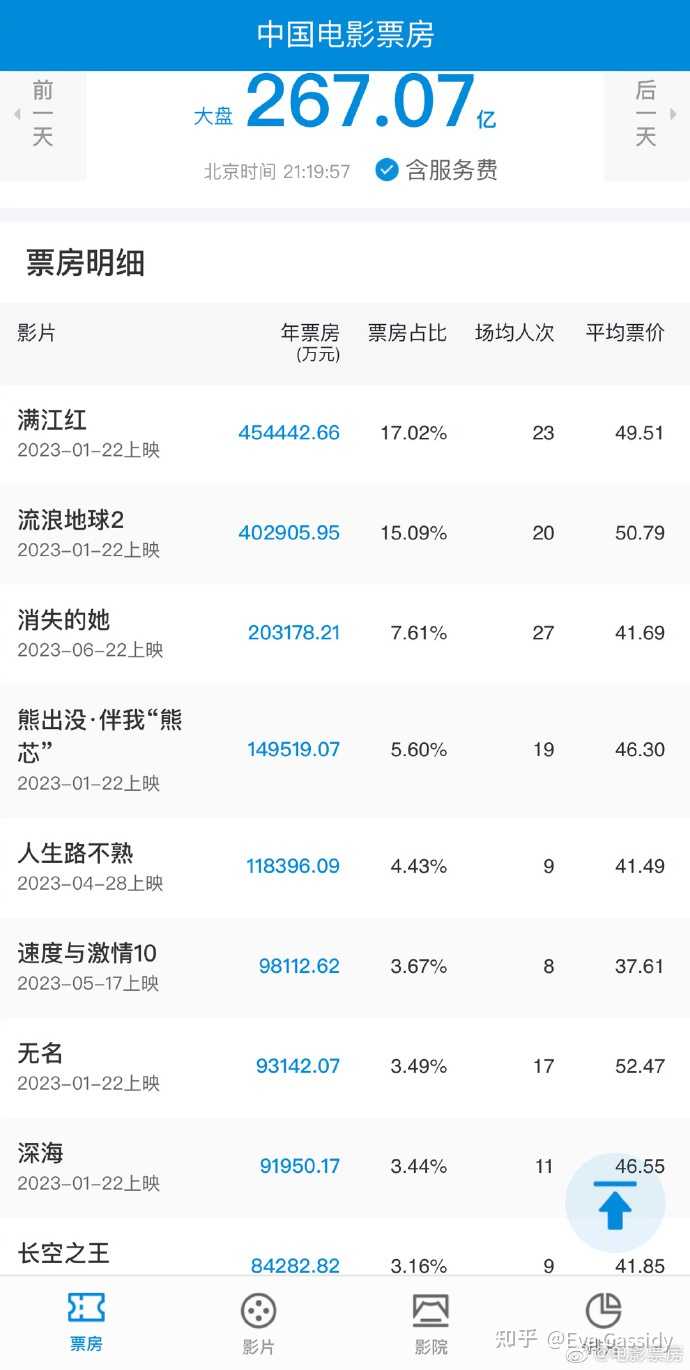The height and width of the screenshot is (1370, 690).
Task: Go to the previous day (前一天)
Action: coord(42,114)
